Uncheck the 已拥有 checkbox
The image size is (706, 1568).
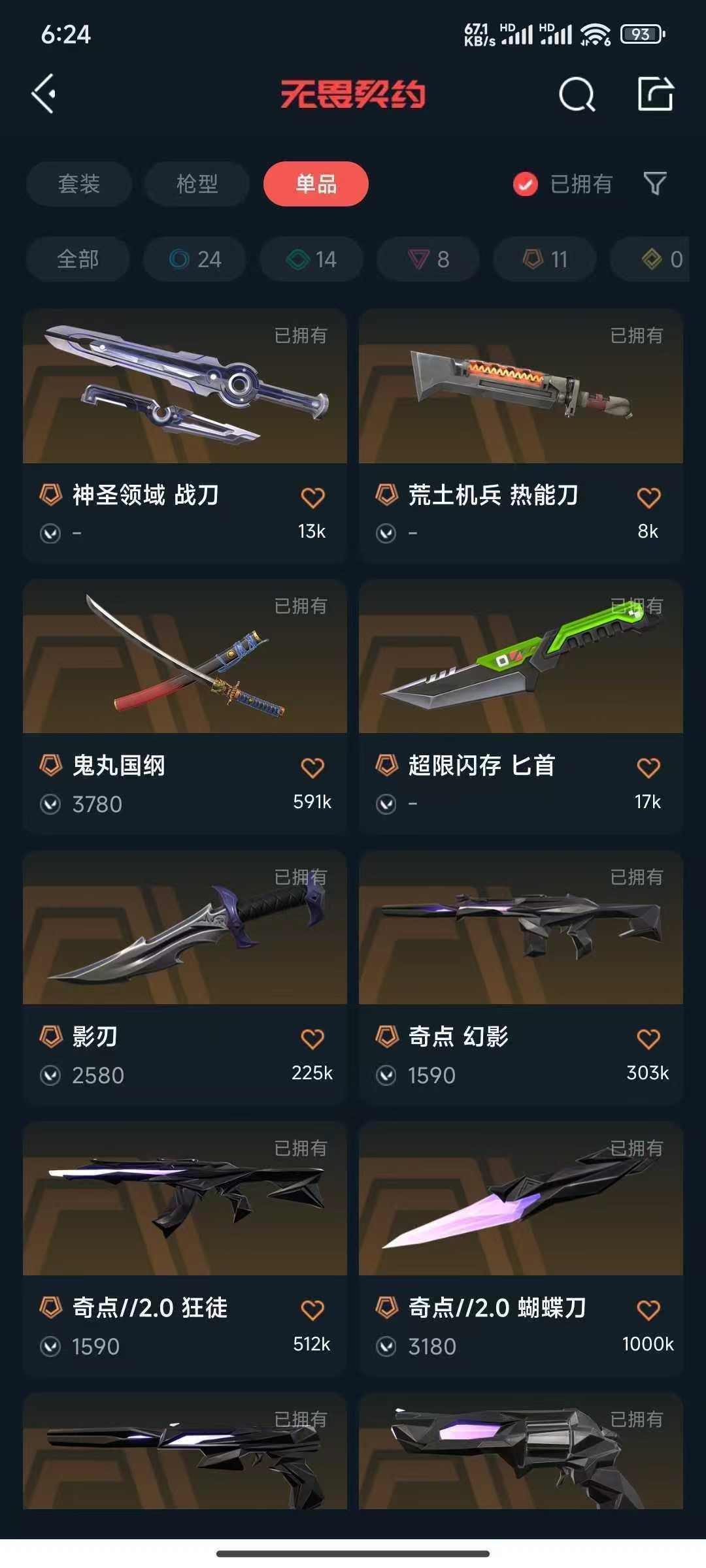pyautogui.click(x=525, y=184)
